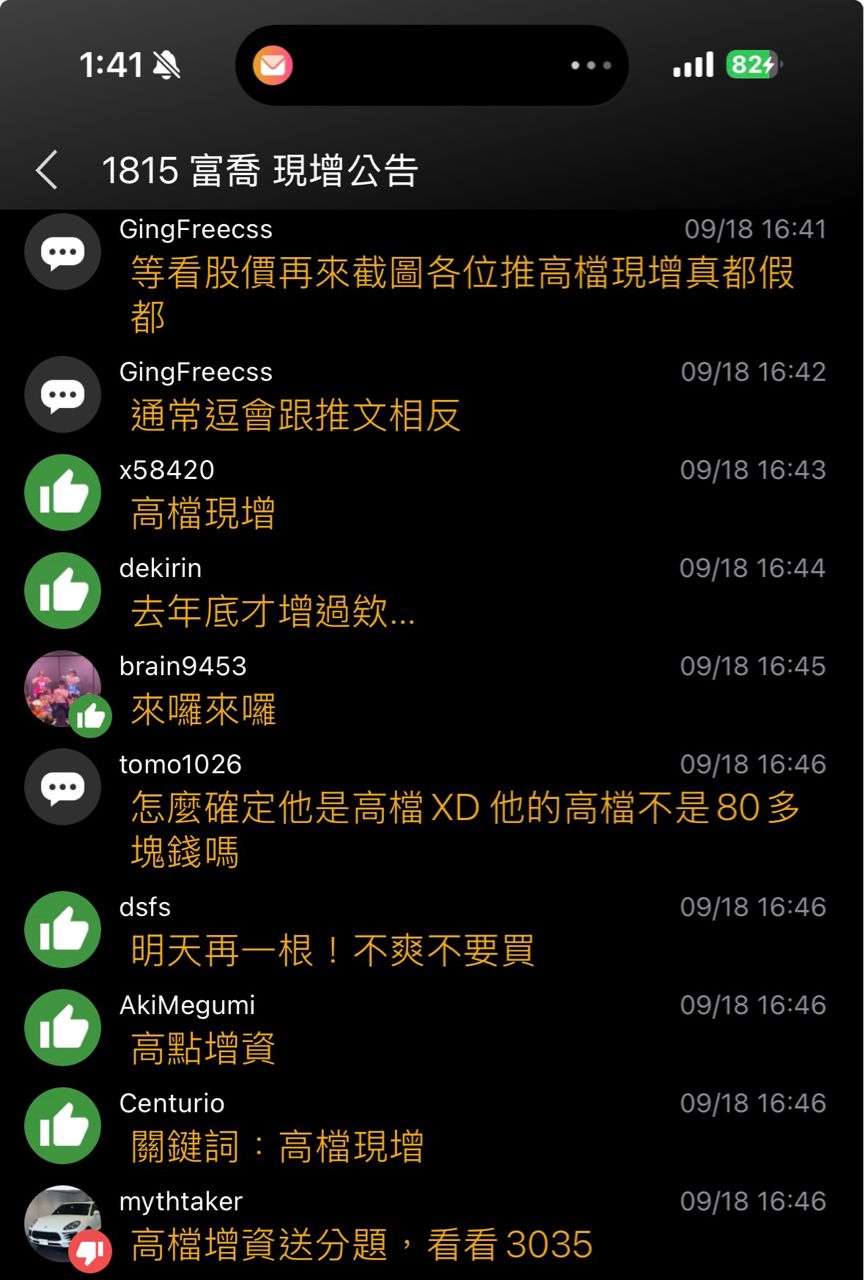Open GingFreecss's comment 通常逗會跟推文相反
Screen dimensions: 864x1280
point(296,416)
